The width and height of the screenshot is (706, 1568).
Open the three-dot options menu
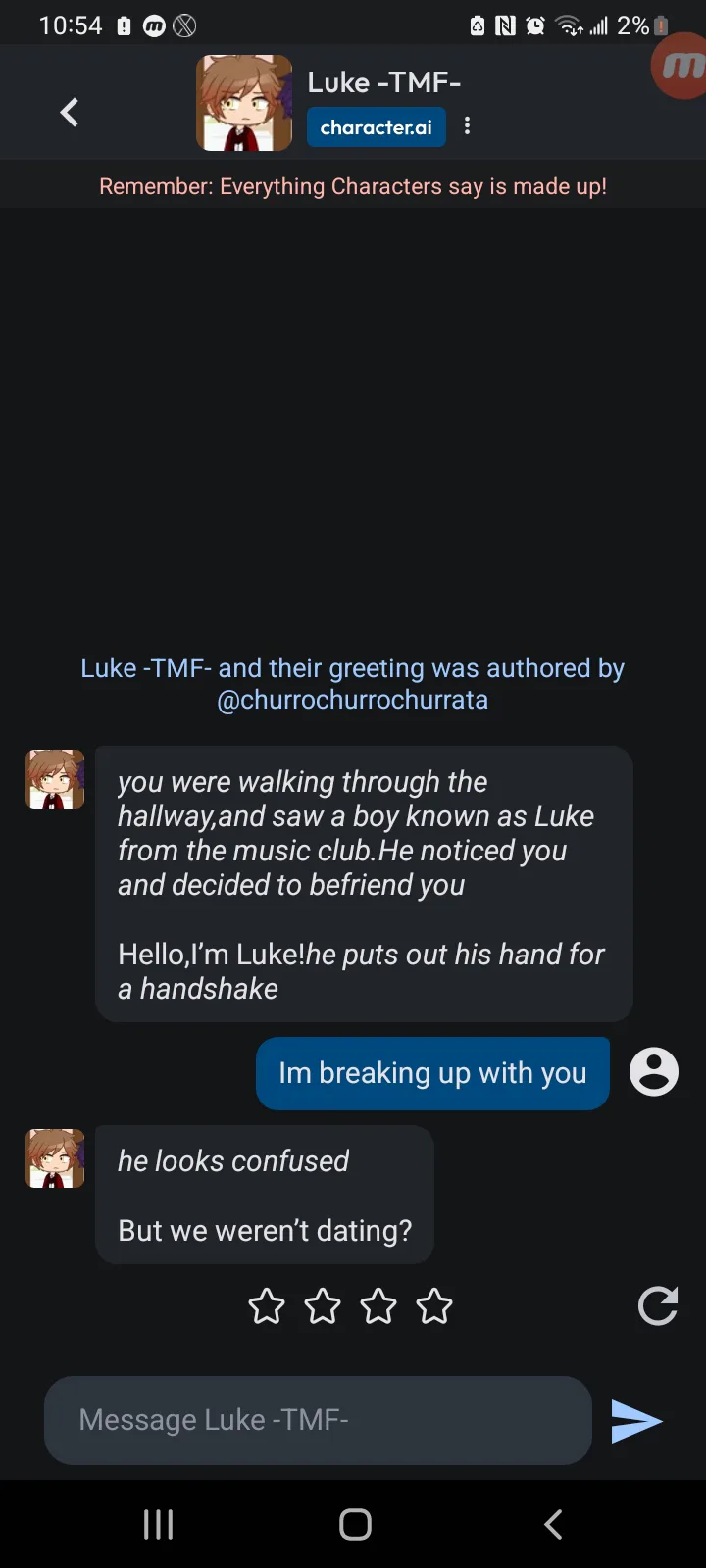468,126
